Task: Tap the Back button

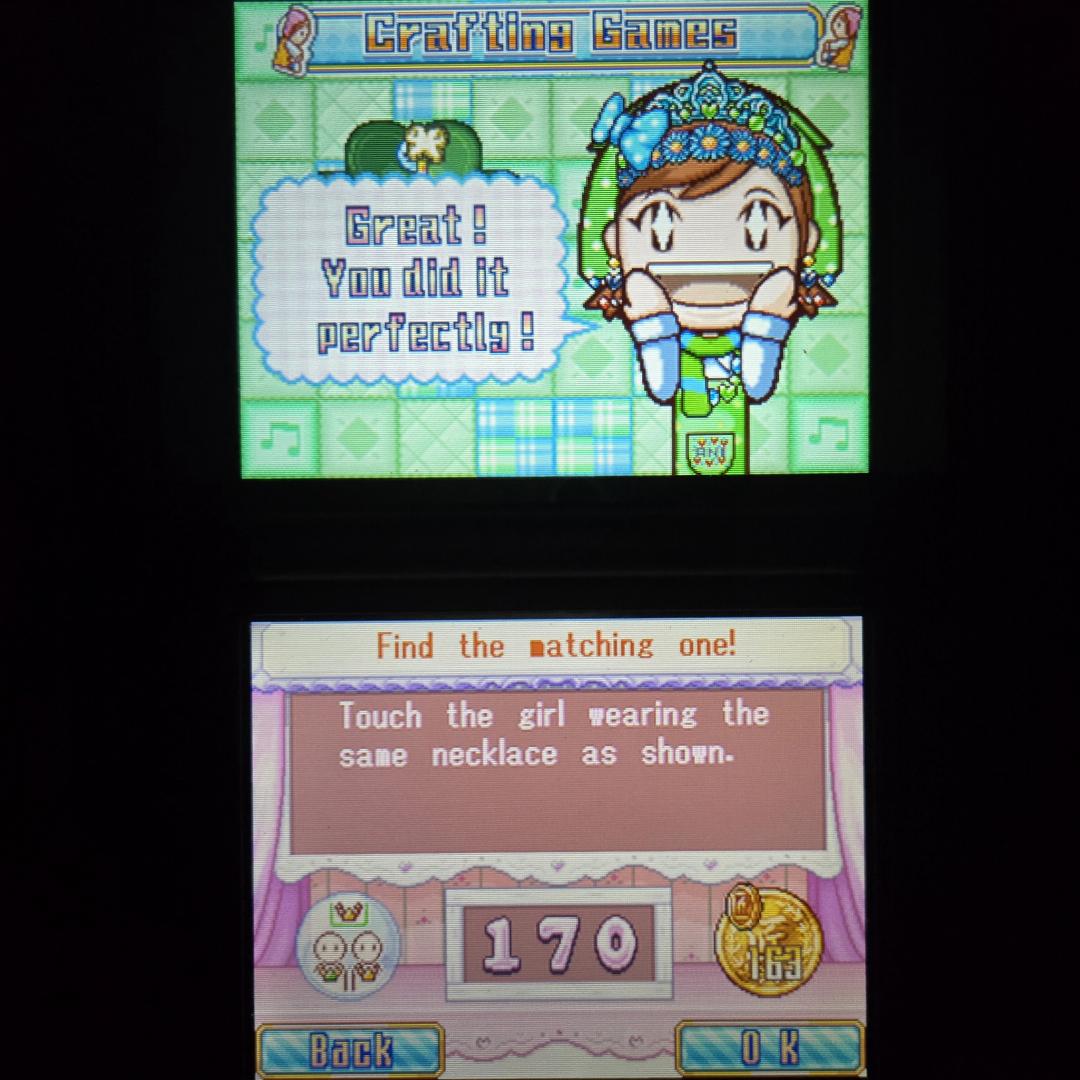Action: coord(350,1049)
